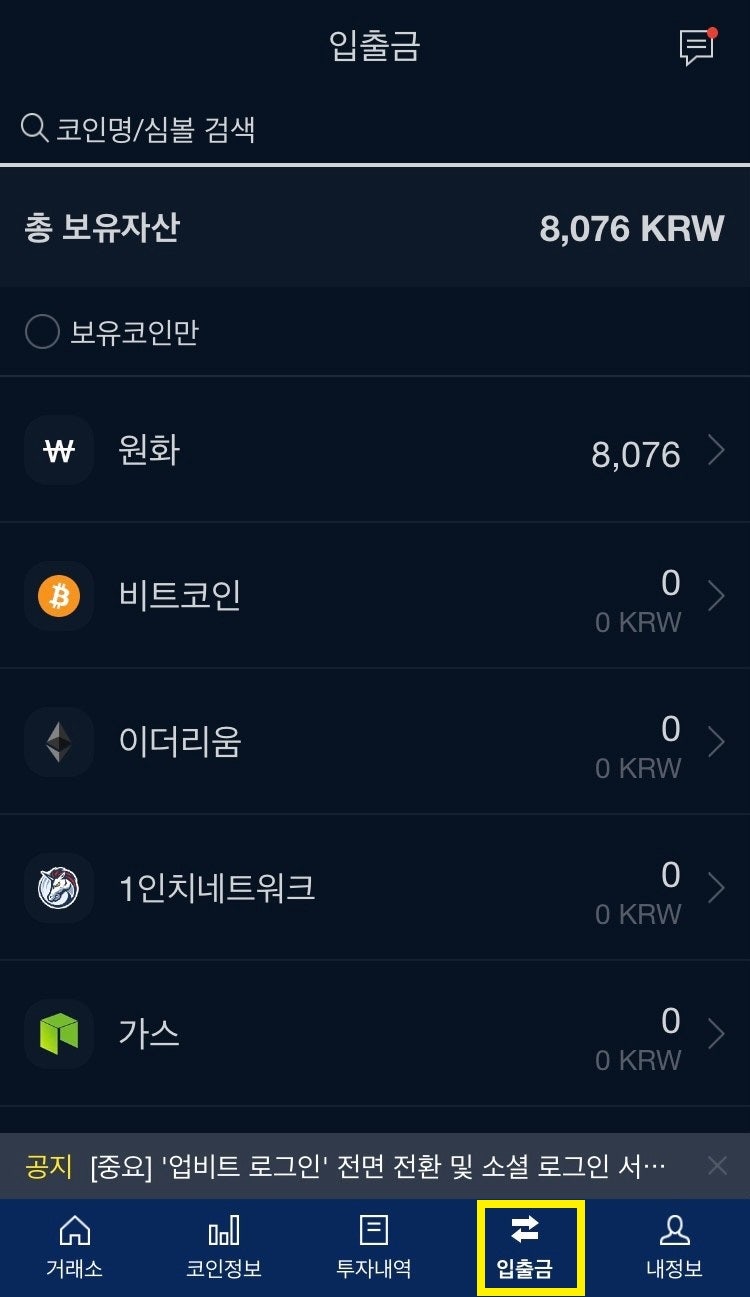750x1297 pixels.
Task: Expand the 원화 row chevron
Action: coord(716,450)
